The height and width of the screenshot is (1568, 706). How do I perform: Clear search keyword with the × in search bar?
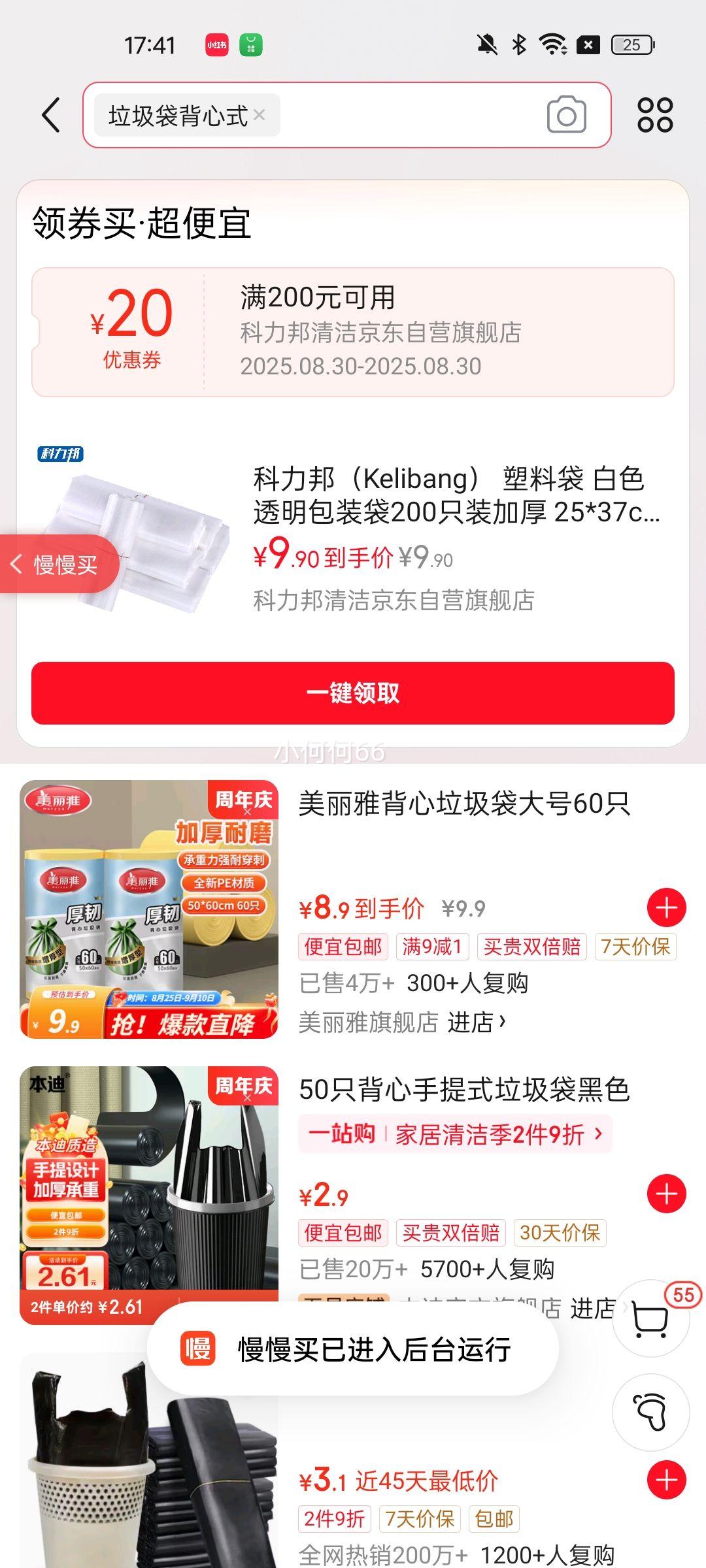[261, 114]
